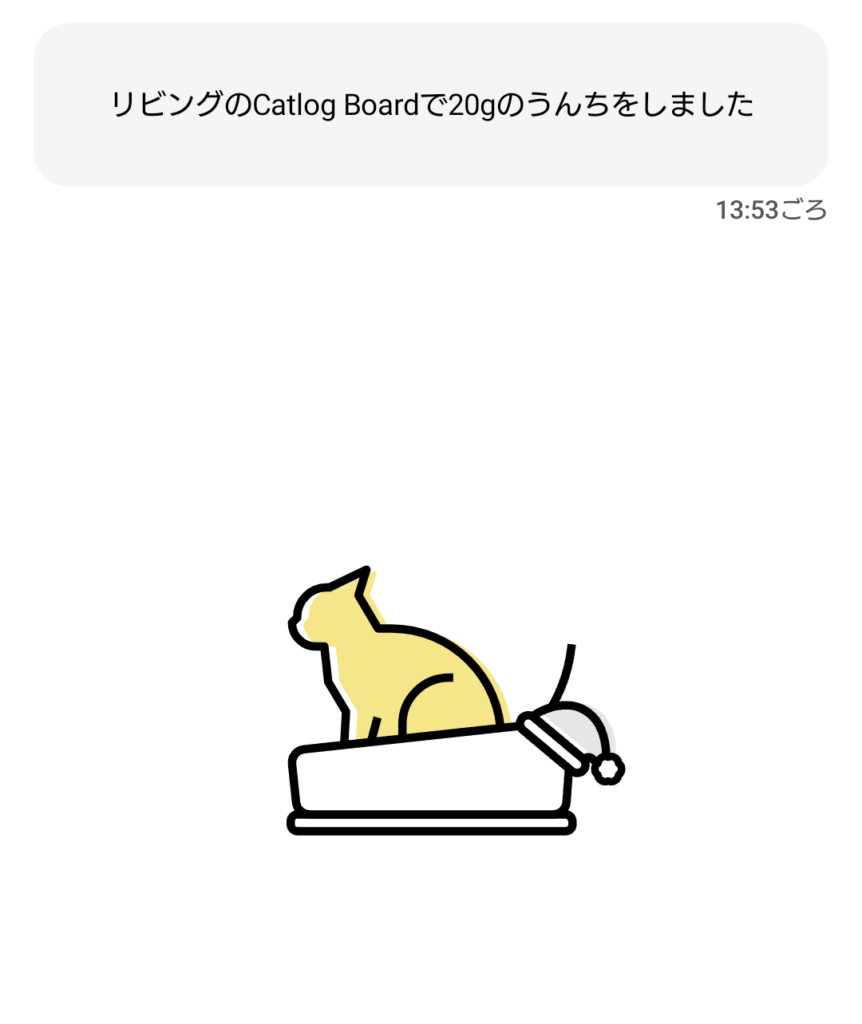Open the Catlog Board 20g log message
Screen dimensions: 862x1024
click(x=431, y=105)
